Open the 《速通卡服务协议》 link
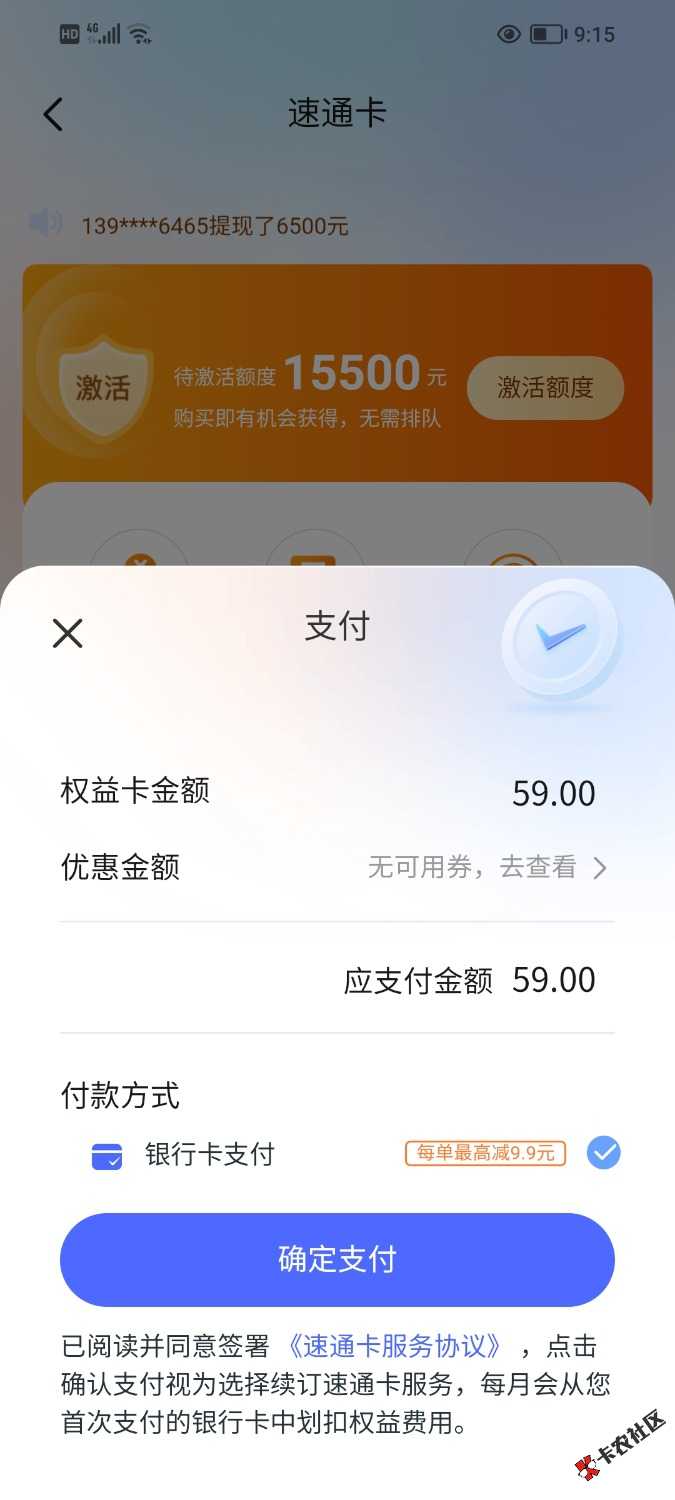Screen dimensions: 675x1500 coord(393,1346)
